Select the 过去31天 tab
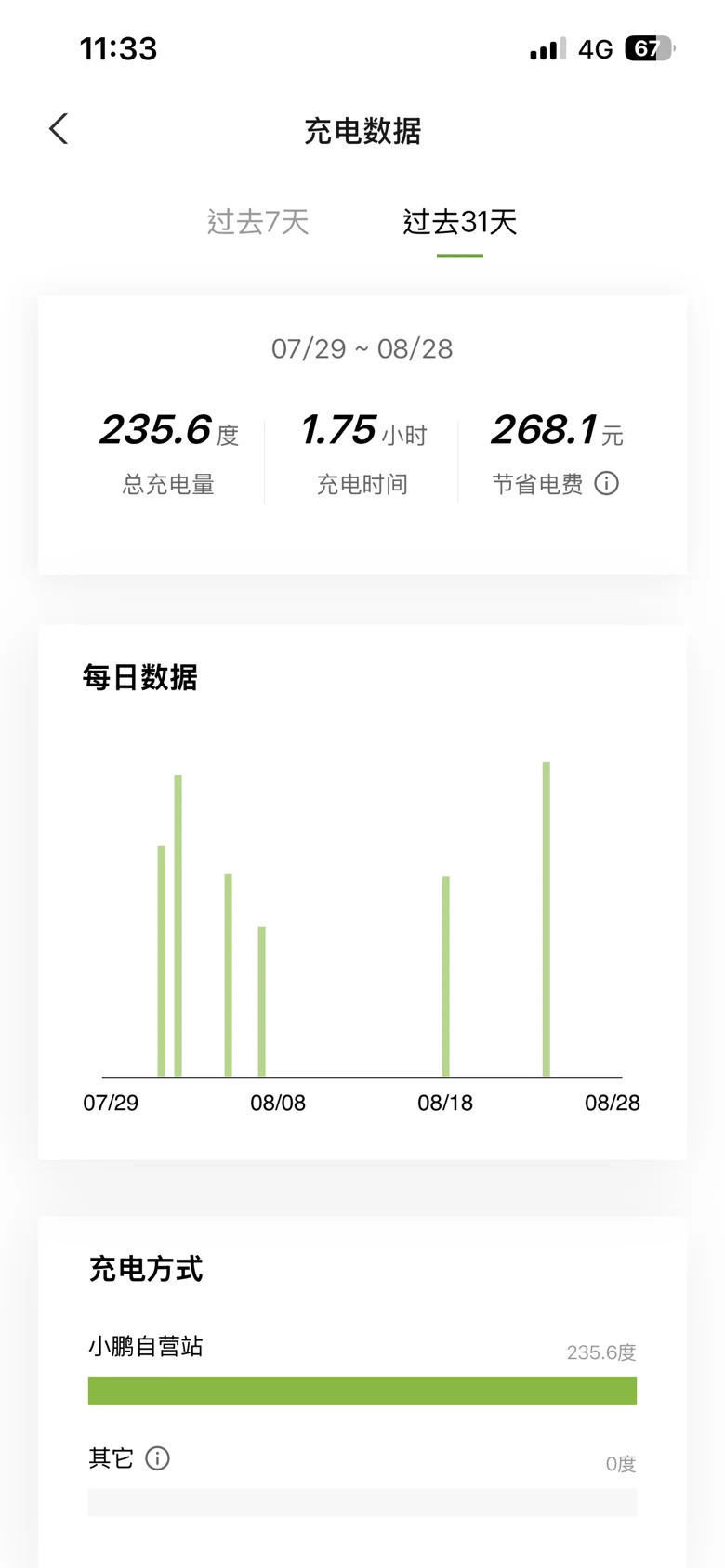 tap(460, 222)
